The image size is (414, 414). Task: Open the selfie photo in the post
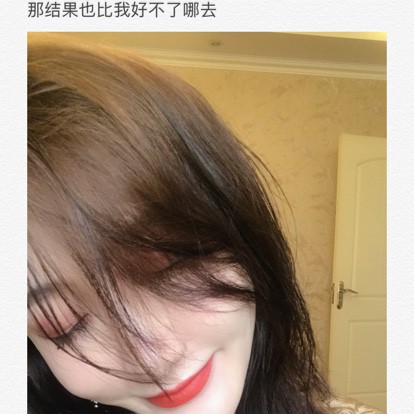[x=207, y=223]
